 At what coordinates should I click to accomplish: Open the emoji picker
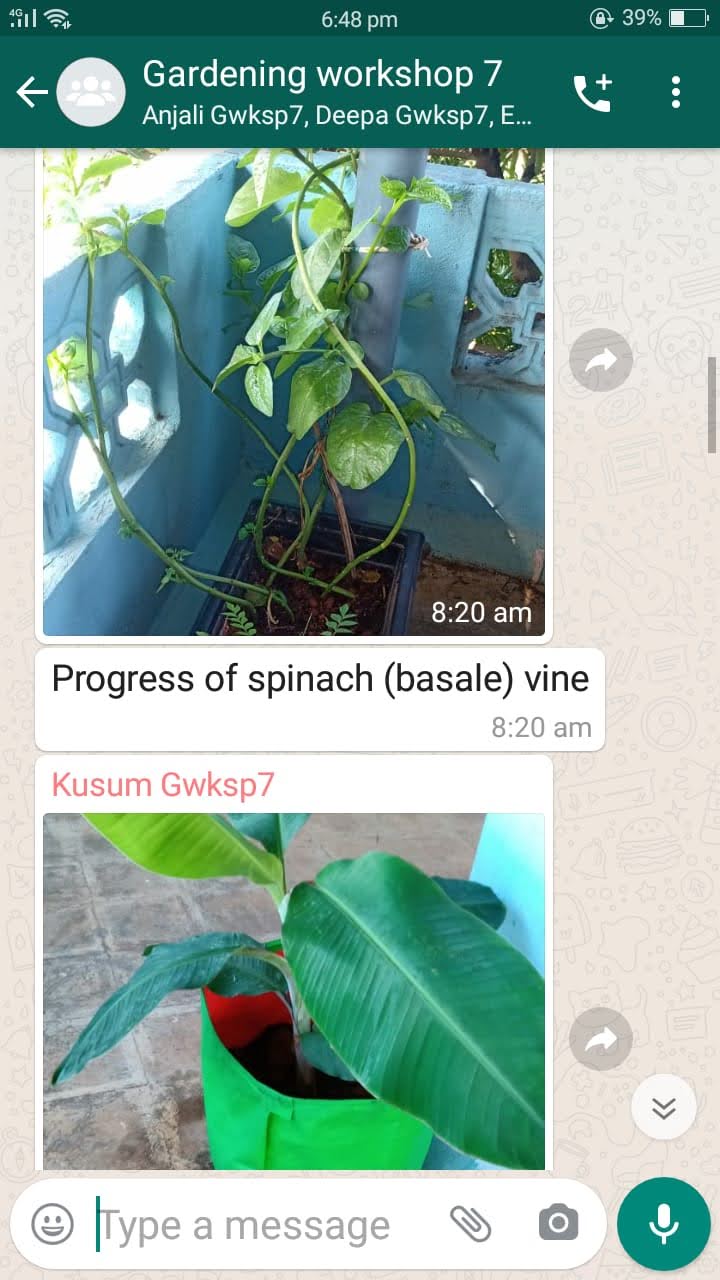tap(53, 1224)
